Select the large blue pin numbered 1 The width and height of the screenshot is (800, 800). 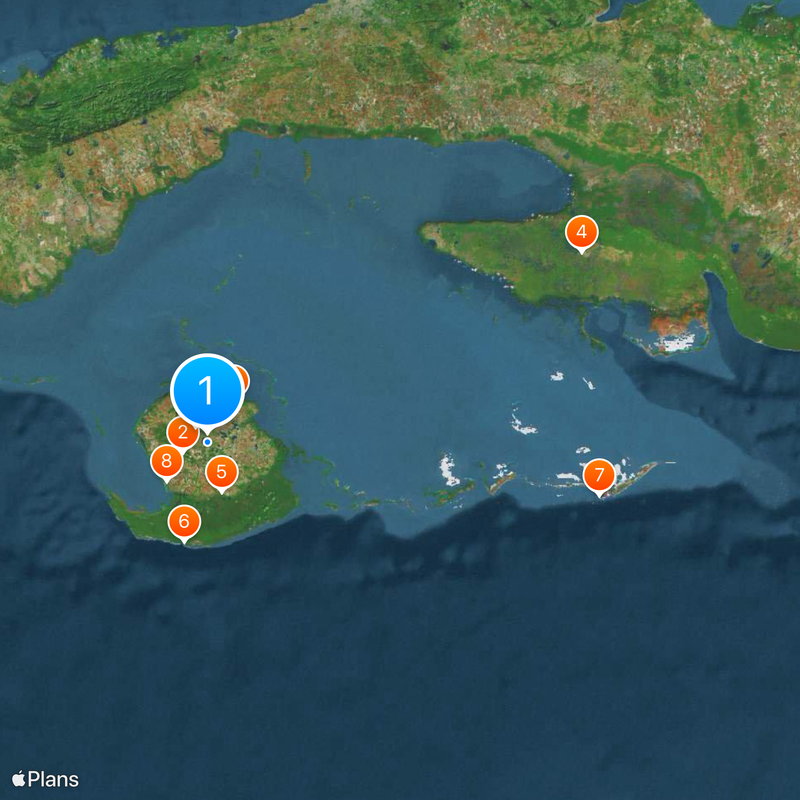pyautogui.click(x=207, y=391)
